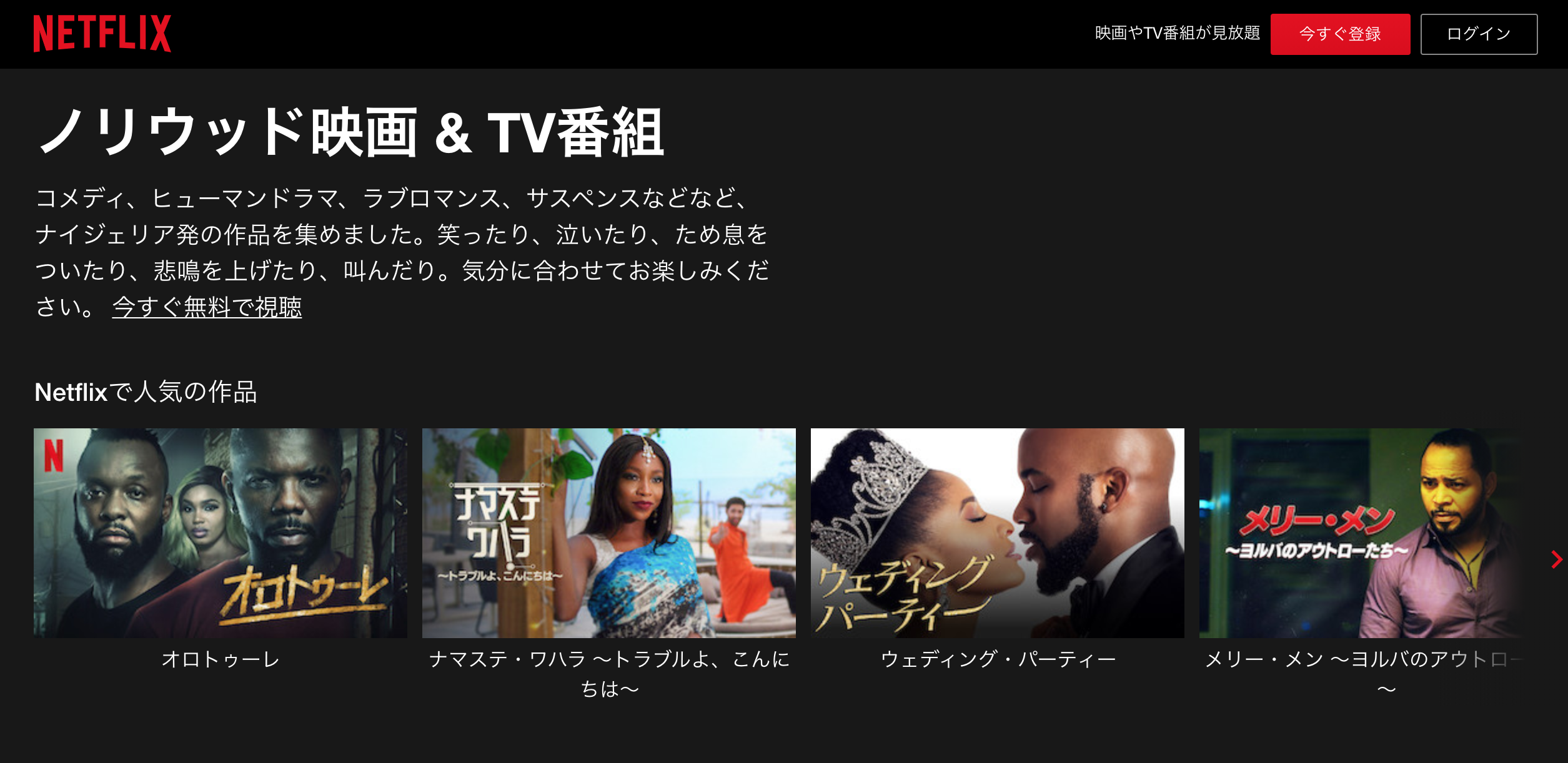Follow the 今すぐ無料で視聴 link
Viewport: 1568px width, 763px height.
pos(207,307)
